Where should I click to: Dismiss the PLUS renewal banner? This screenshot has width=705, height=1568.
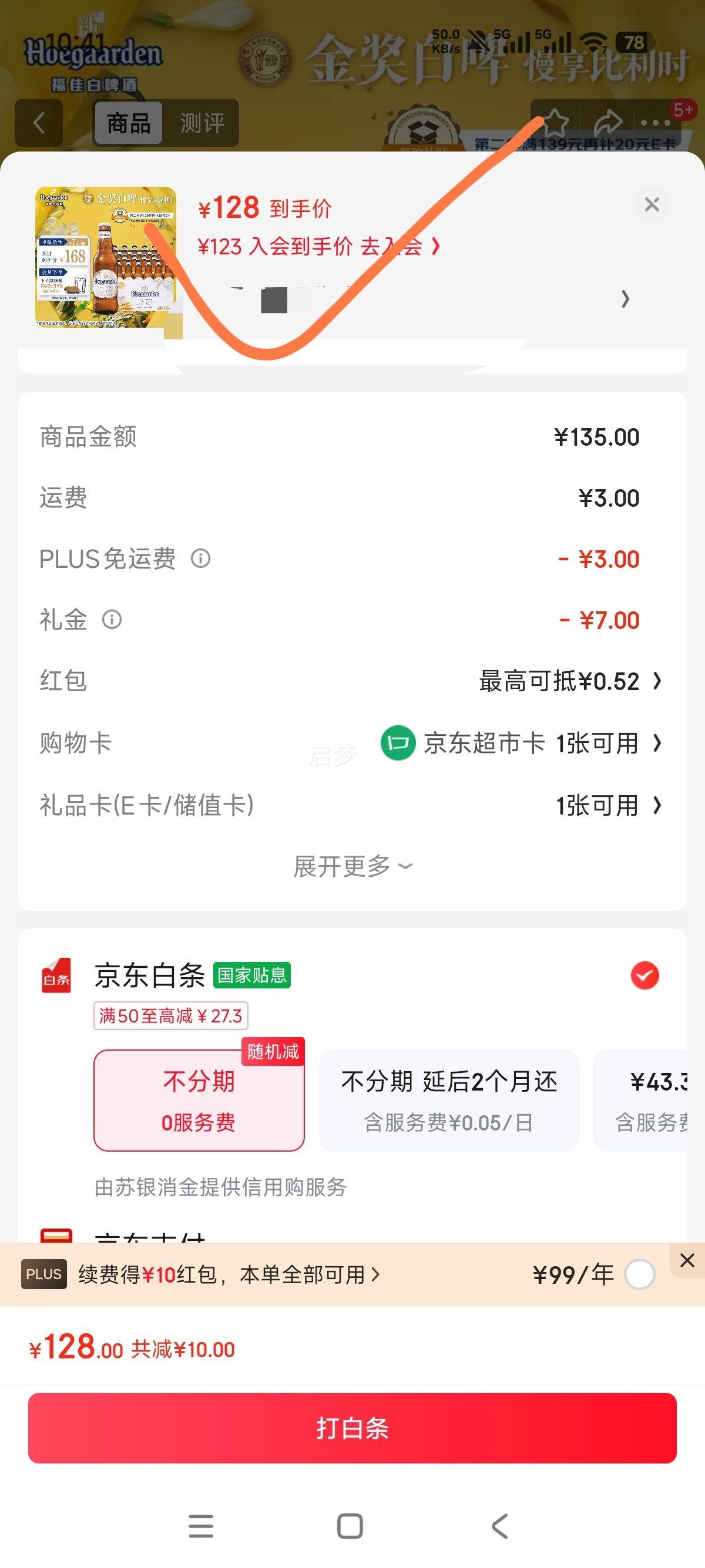[687, 1260]
